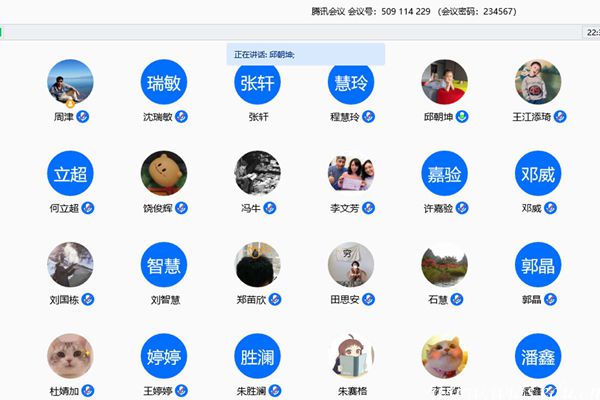Select 李文芳's participant tile
Viewport: 600px width, 400px height.
tap(351, 175)
